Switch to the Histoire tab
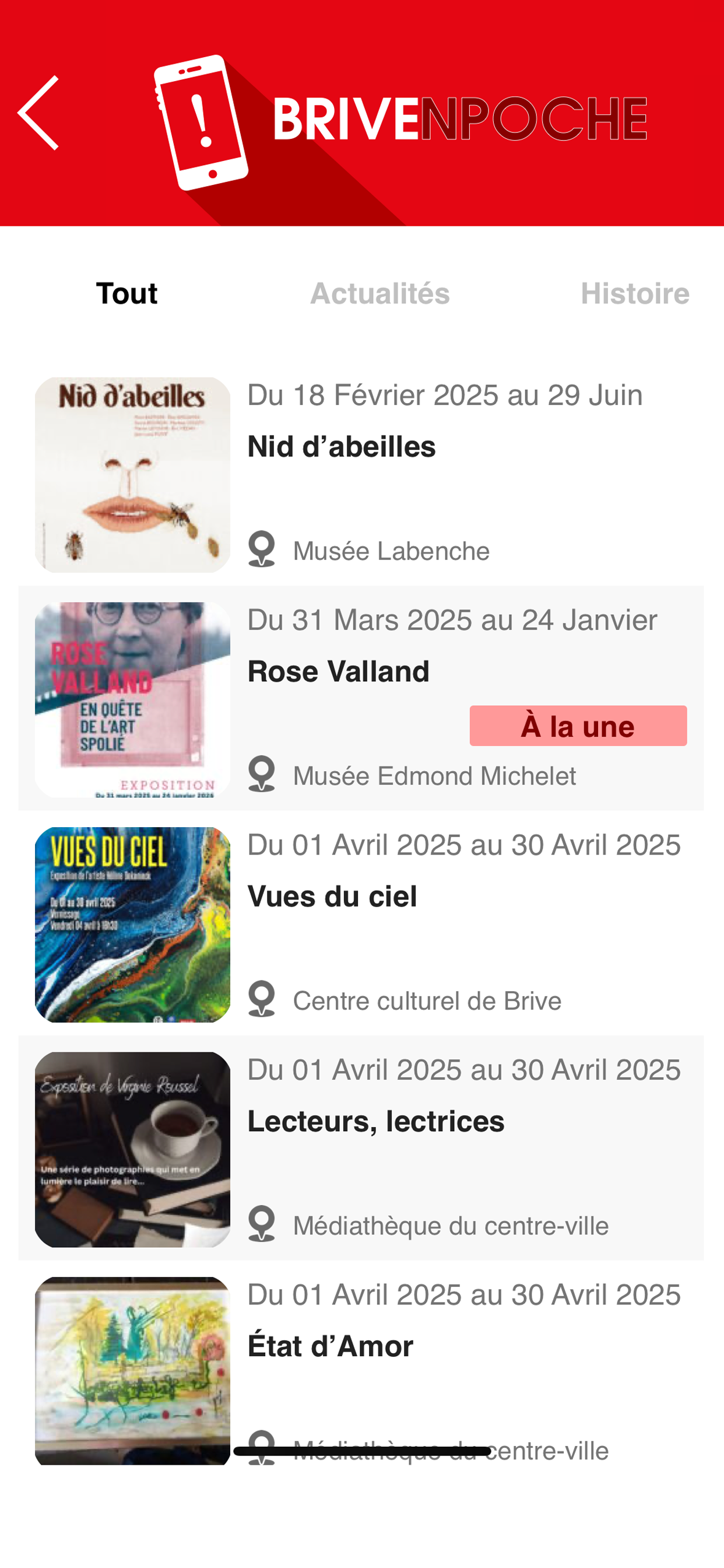This screenshot has width=724, height=1568. click(x=635, y=293)
